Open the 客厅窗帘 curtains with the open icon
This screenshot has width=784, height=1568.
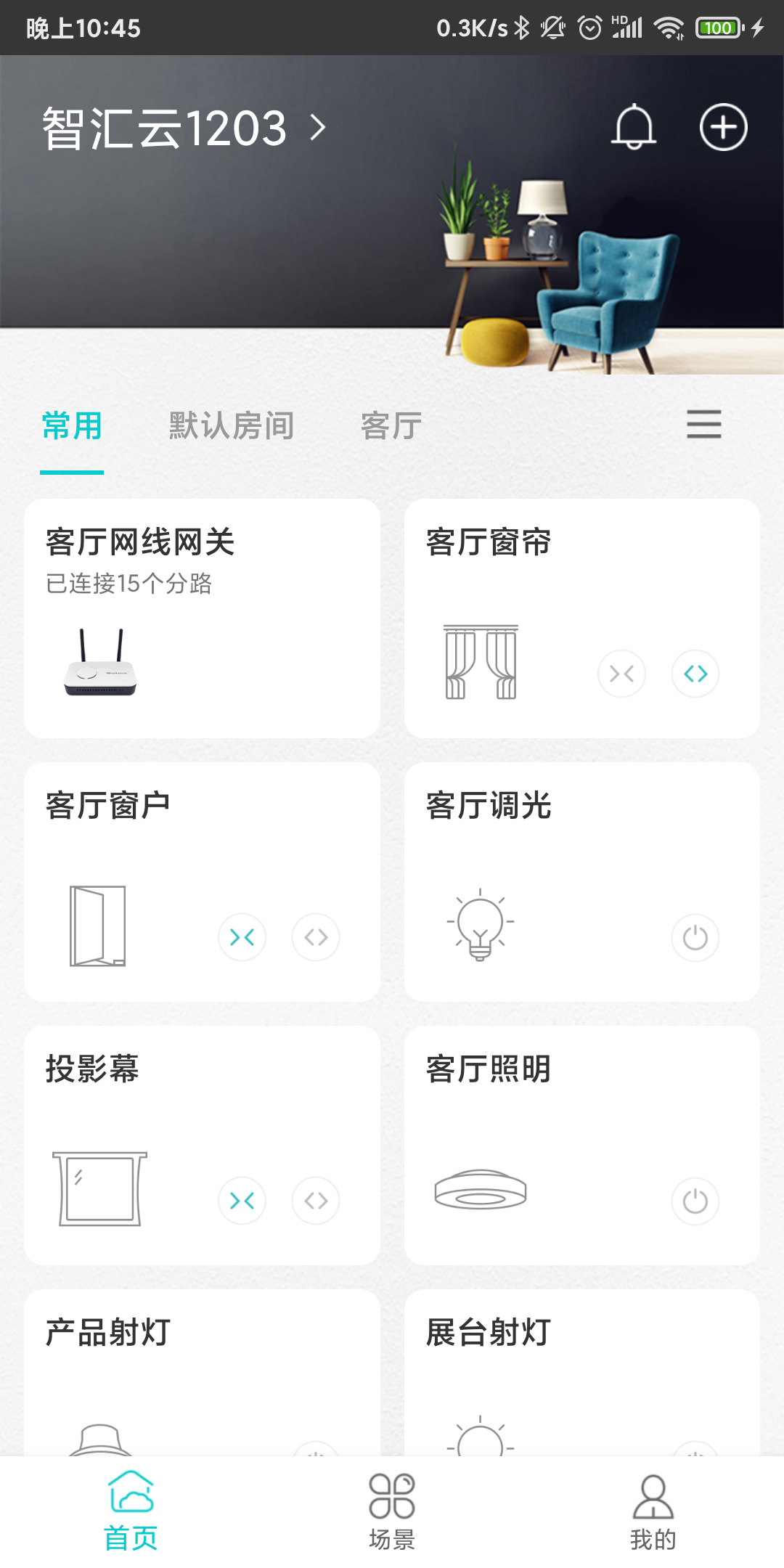point(695,674)
